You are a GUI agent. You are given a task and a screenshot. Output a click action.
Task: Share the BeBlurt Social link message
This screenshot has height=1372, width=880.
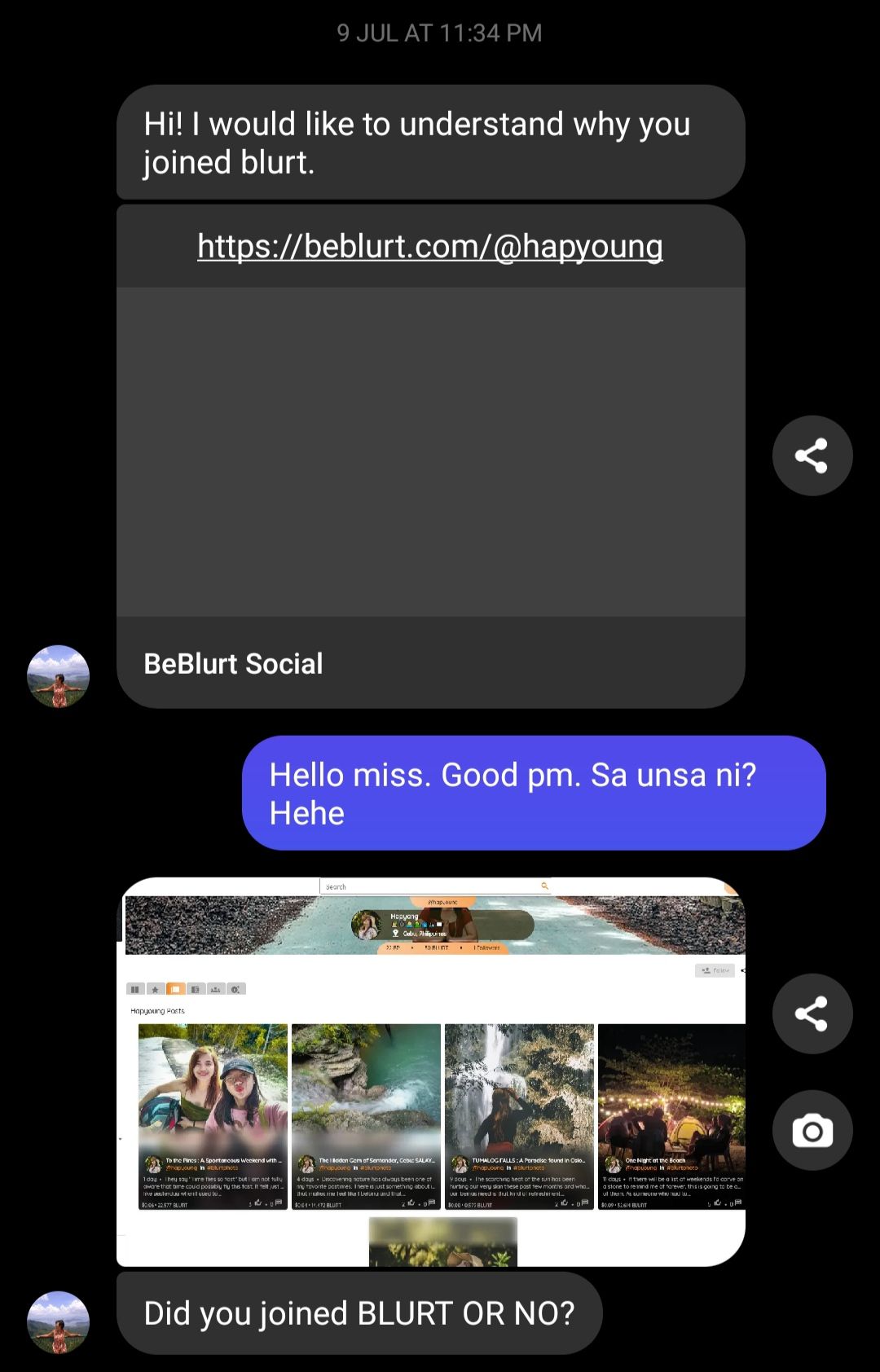(812, 455)
